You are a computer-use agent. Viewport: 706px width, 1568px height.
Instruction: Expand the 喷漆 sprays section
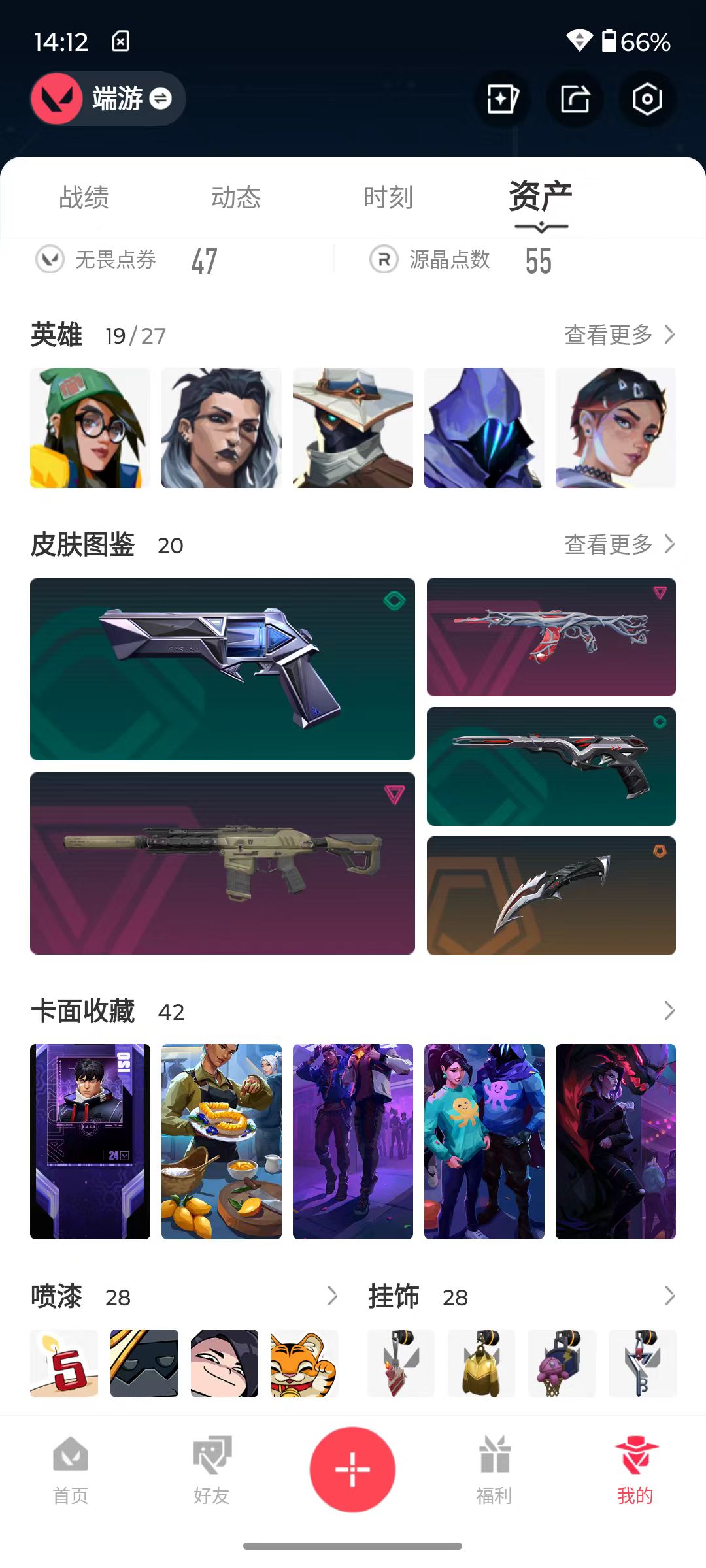point(332,1296)
